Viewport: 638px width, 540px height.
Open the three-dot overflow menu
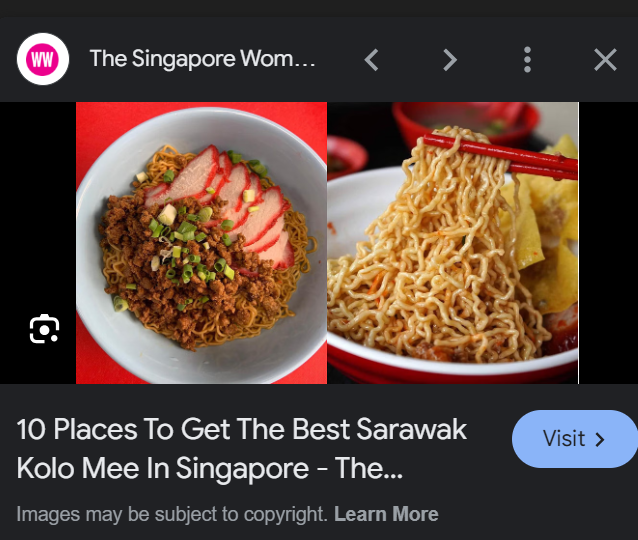[527, 60]
